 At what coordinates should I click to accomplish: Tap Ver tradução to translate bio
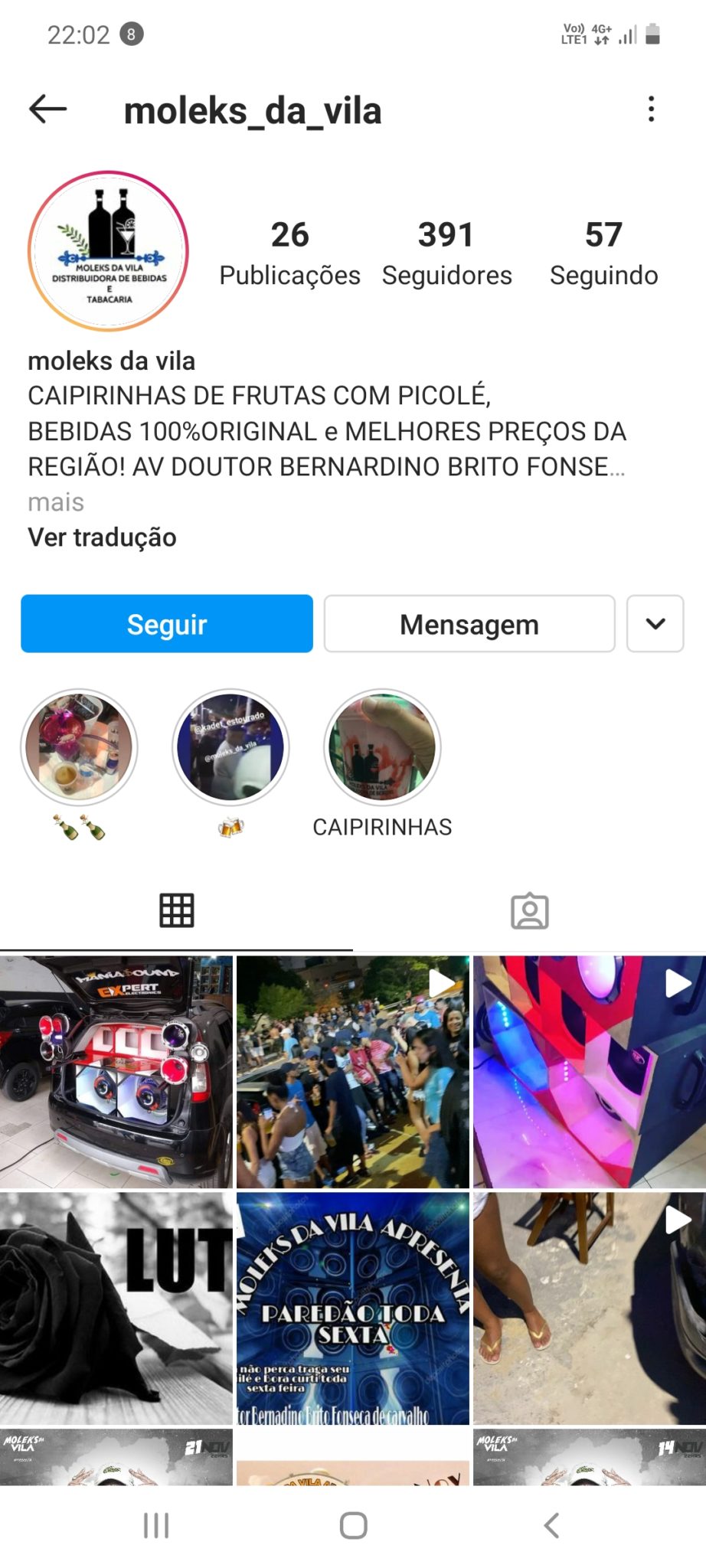click(x=102, y=537)
